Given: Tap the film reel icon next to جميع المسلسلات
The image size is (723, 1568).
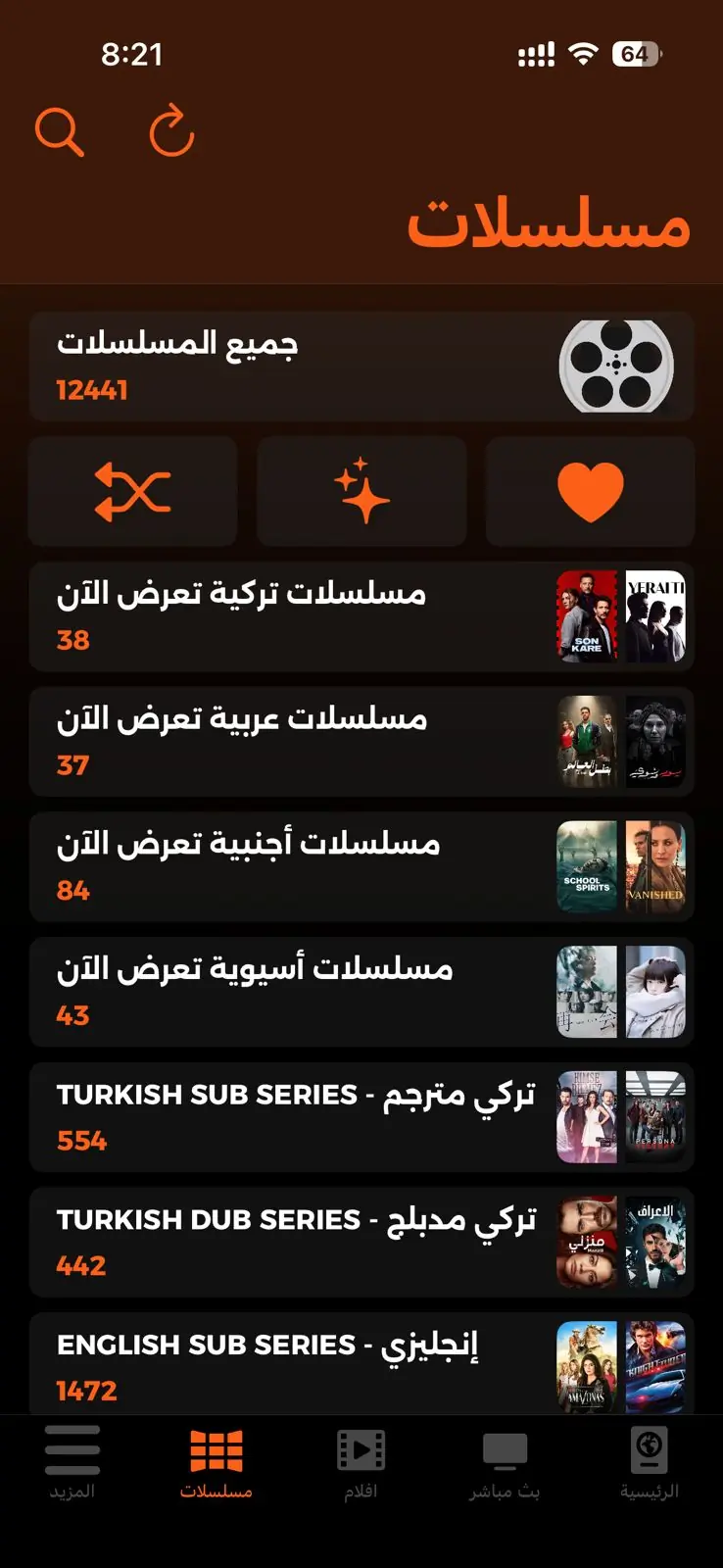Looking at the screenshot, I should point(615,365).
